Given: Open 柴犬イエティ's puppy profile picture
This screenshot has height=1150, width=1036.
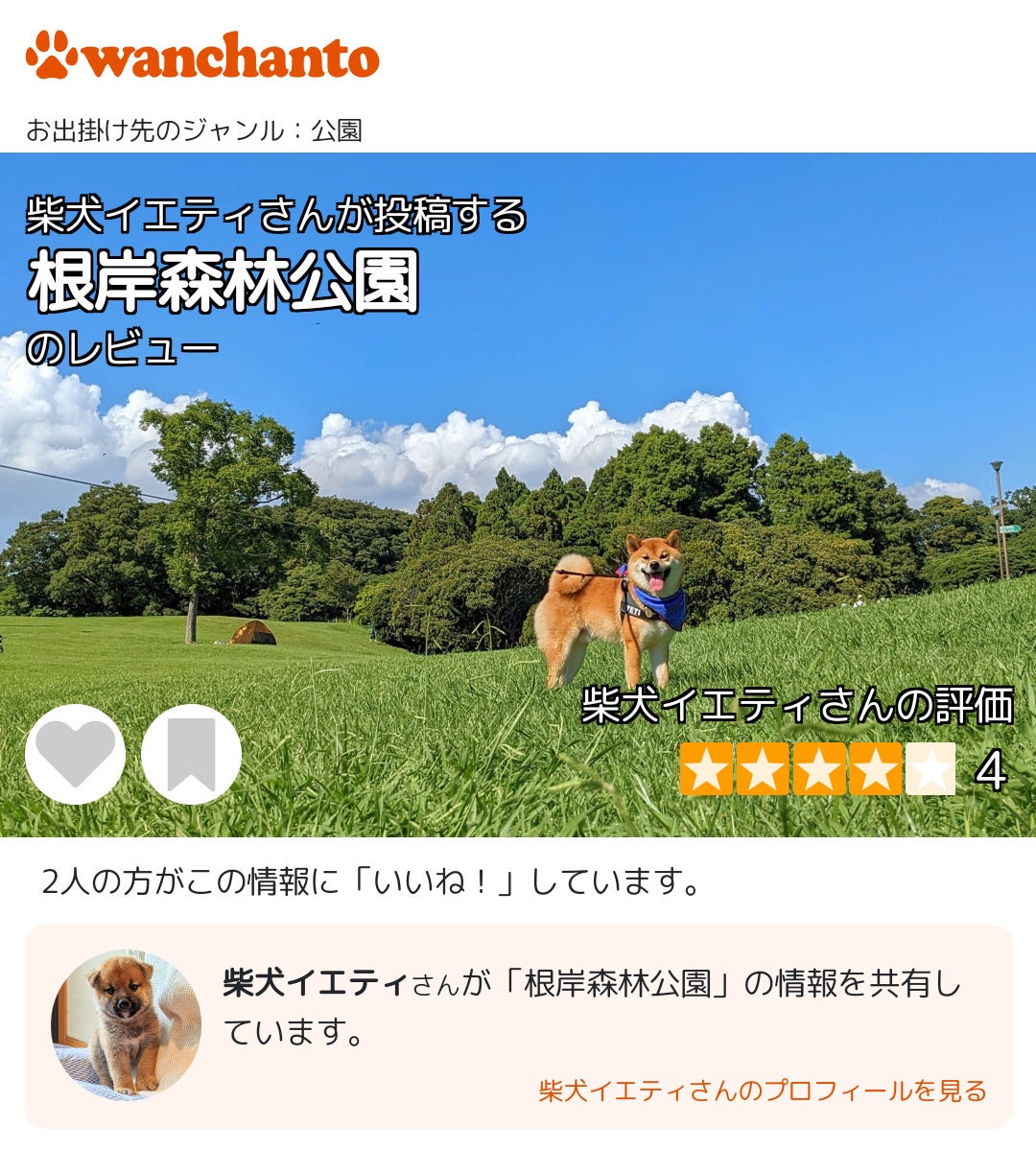Looking at the screenshot, I should [x=126, y=1025].
